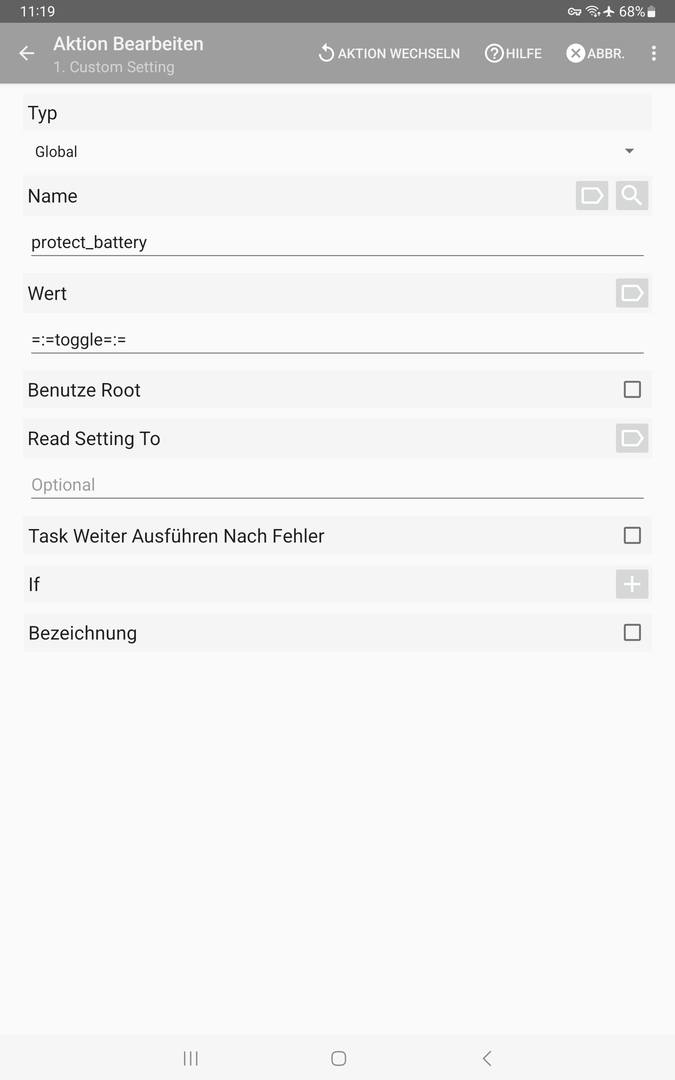This screenshot has height=1080, width=675.
Task: Open the three-dot overflow menu
Action: coord(654,54)
